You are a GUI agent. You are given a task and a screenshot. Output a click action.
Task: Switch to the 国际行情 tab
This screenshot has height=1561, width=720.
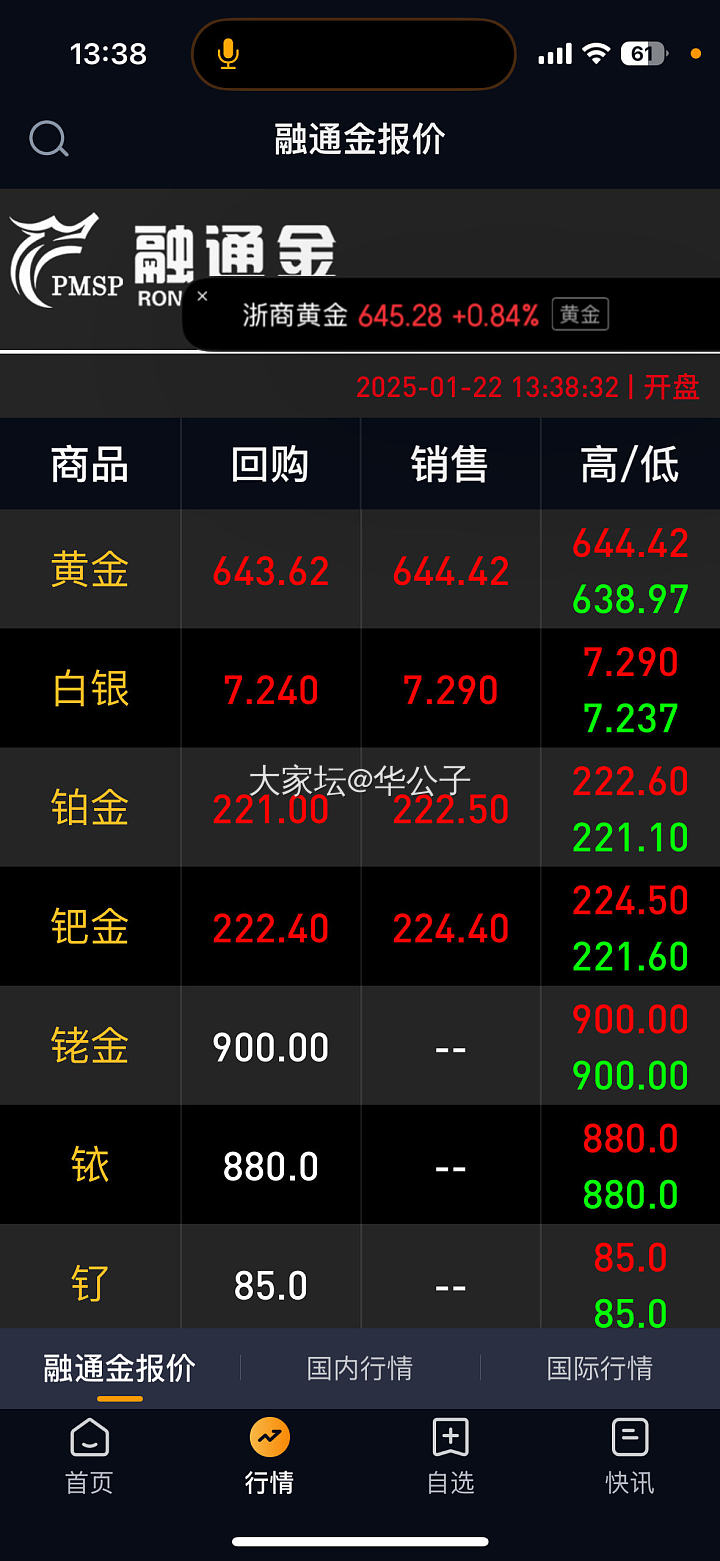(599, 1368)
